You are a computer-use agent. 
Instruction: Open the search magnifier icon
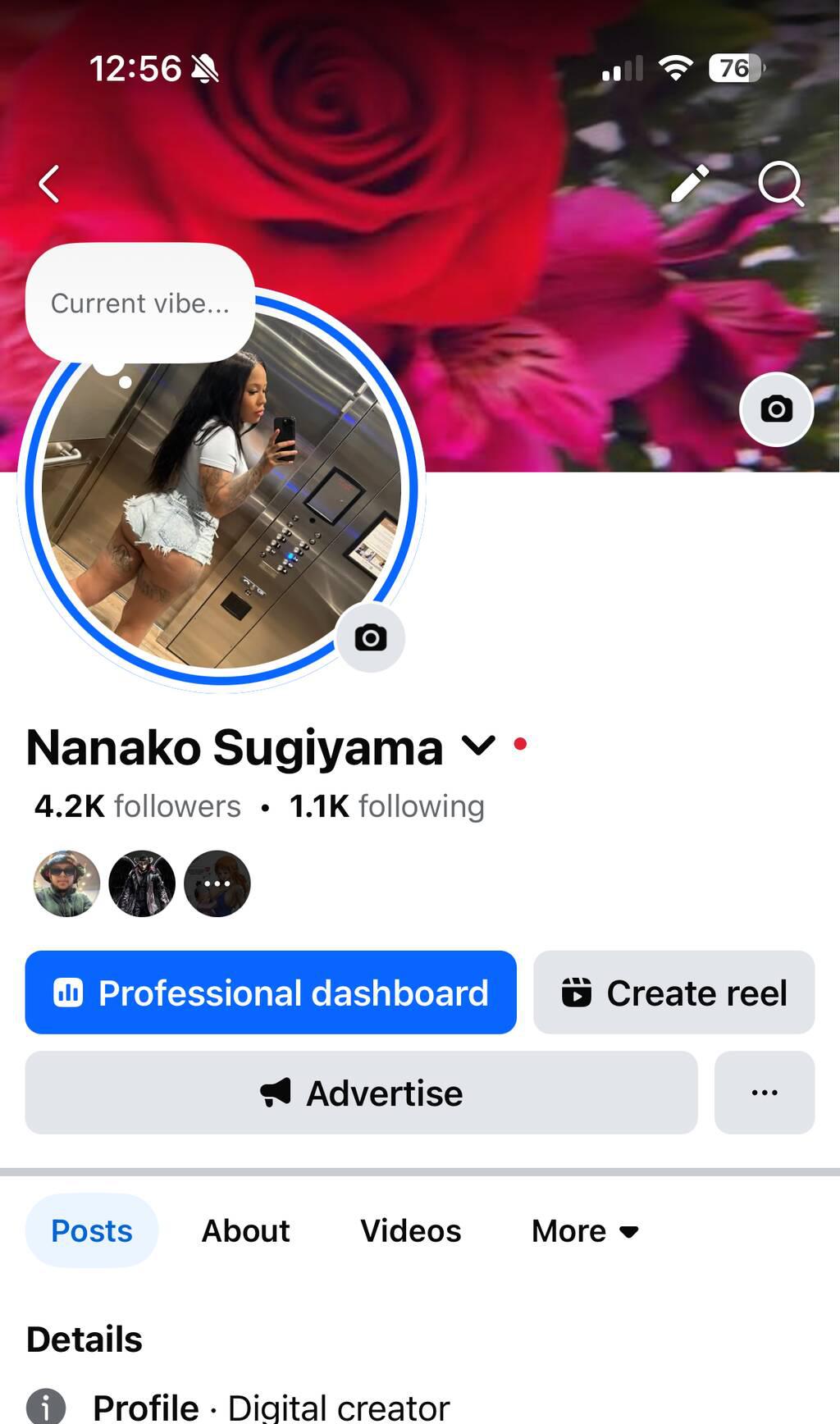(780, 183)
